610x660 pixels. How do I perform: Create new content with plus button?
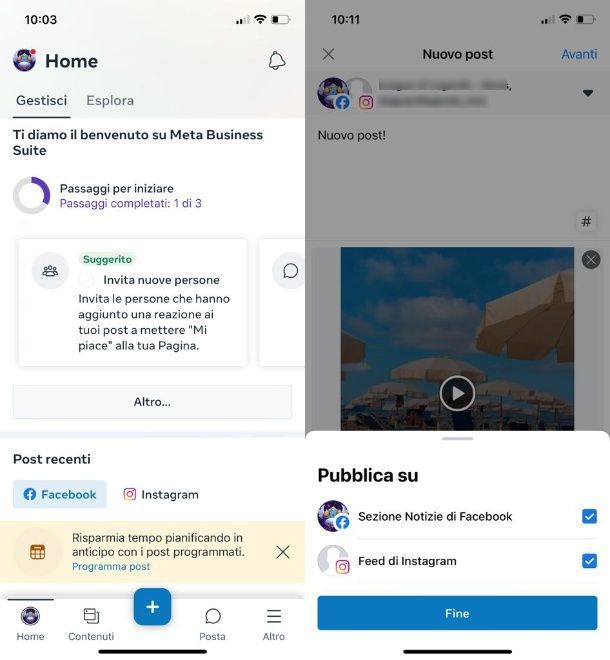click(152, 607)
